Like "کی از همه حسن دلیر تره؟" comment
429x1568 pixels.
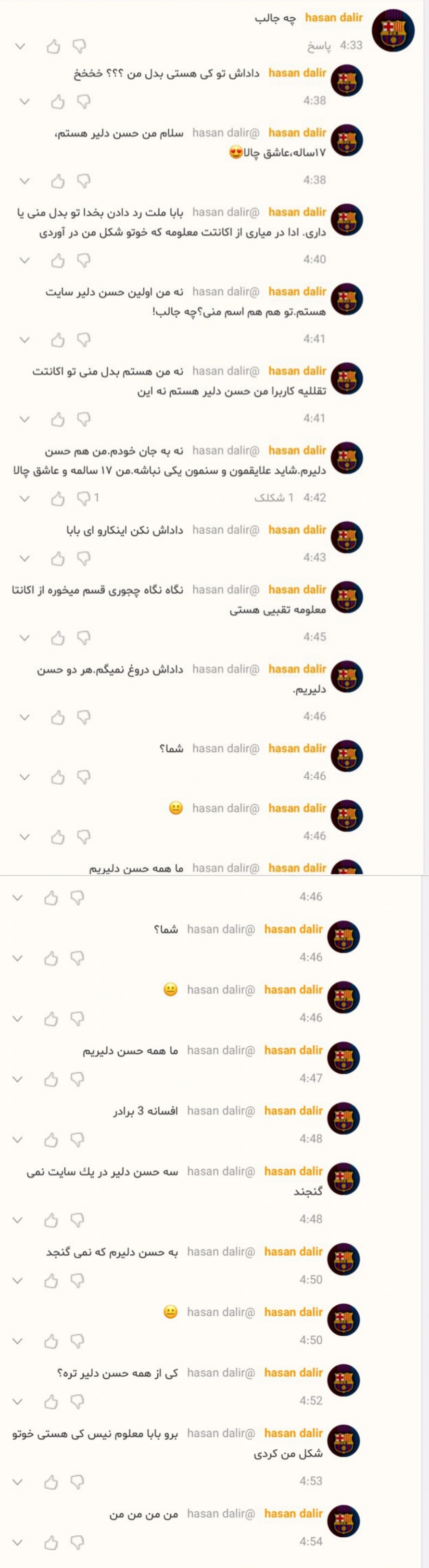coord(51,1401)
